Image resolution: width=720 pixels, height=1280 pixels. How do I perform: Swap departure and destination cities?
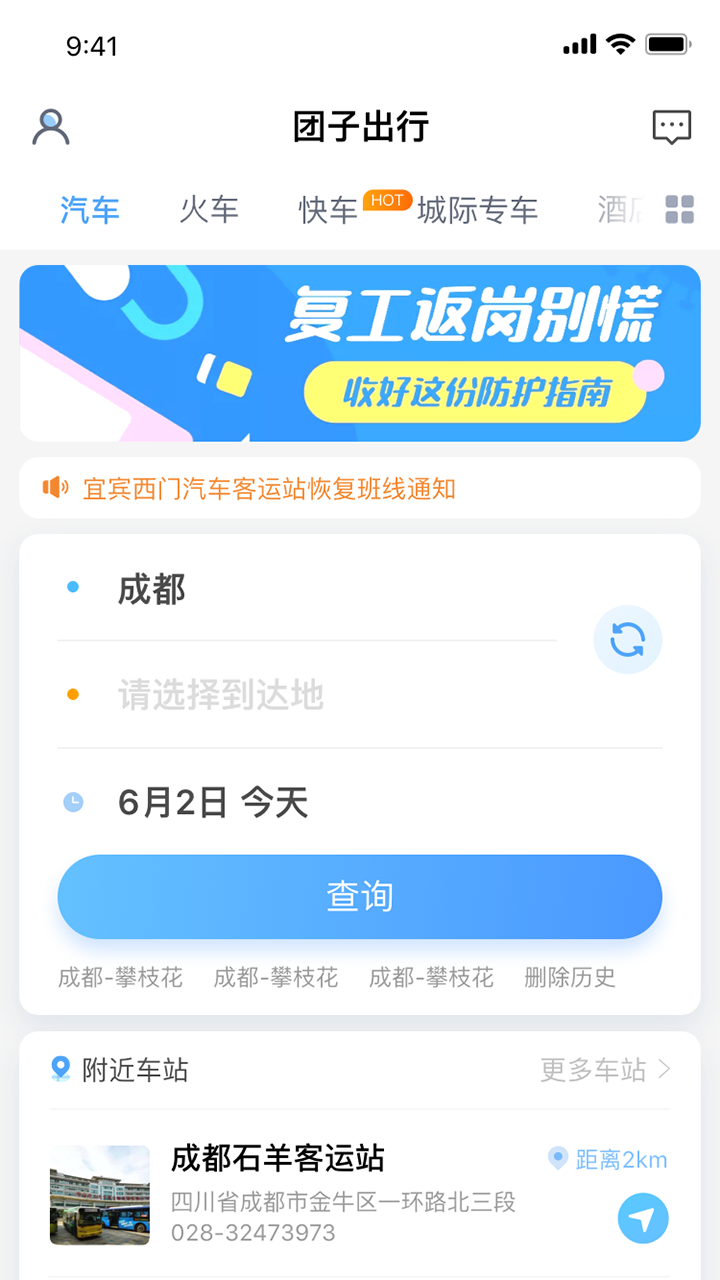[627, 640]
